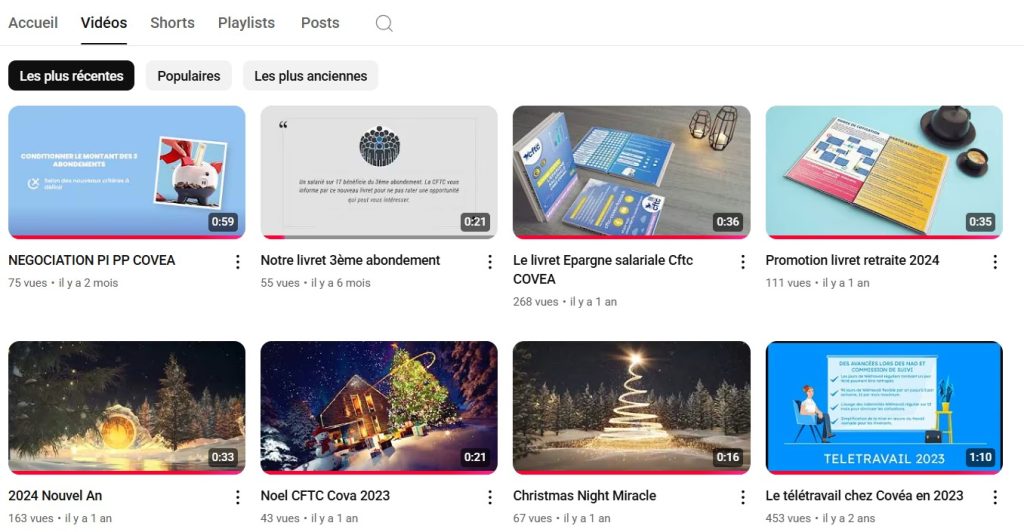Image resolution: width=1024 pixels, height=532 pixels.
Task: Open the Noel CFTC Cova 2023 video
Action: (378, 407)
